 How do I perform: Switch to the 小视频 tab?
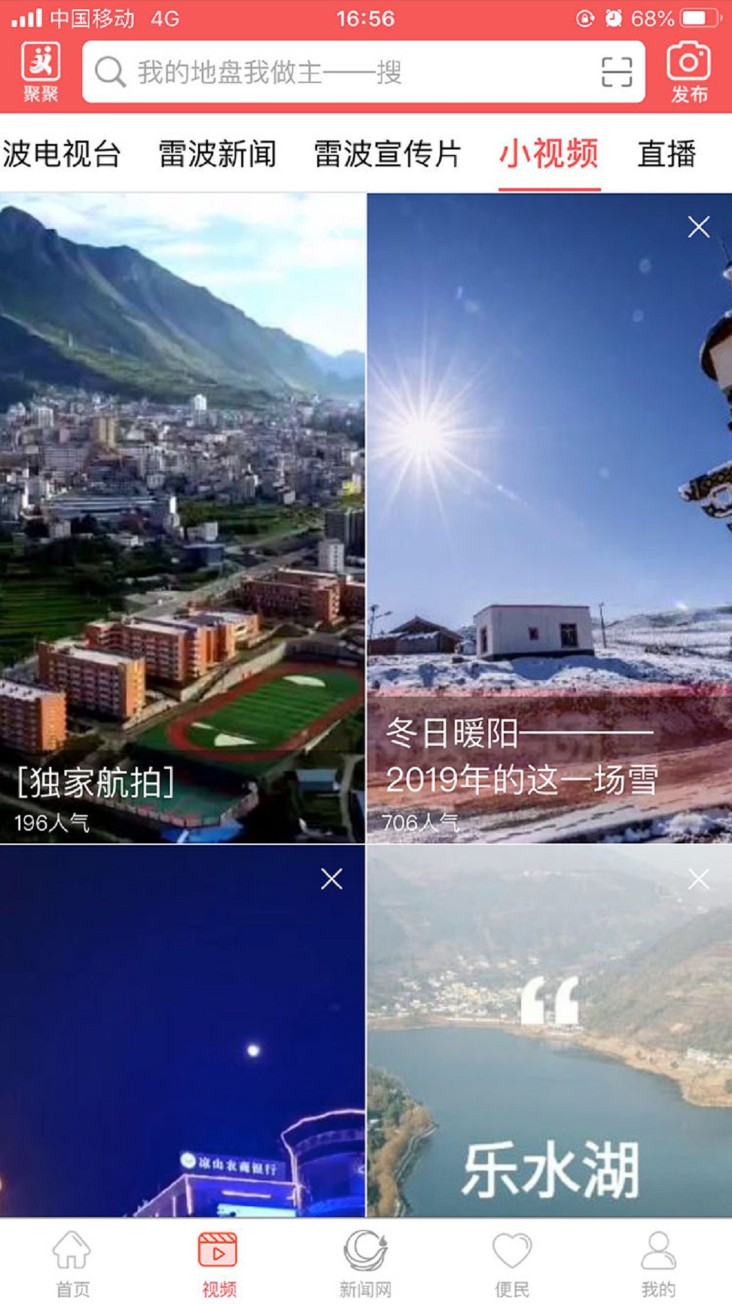click(548, 155)
